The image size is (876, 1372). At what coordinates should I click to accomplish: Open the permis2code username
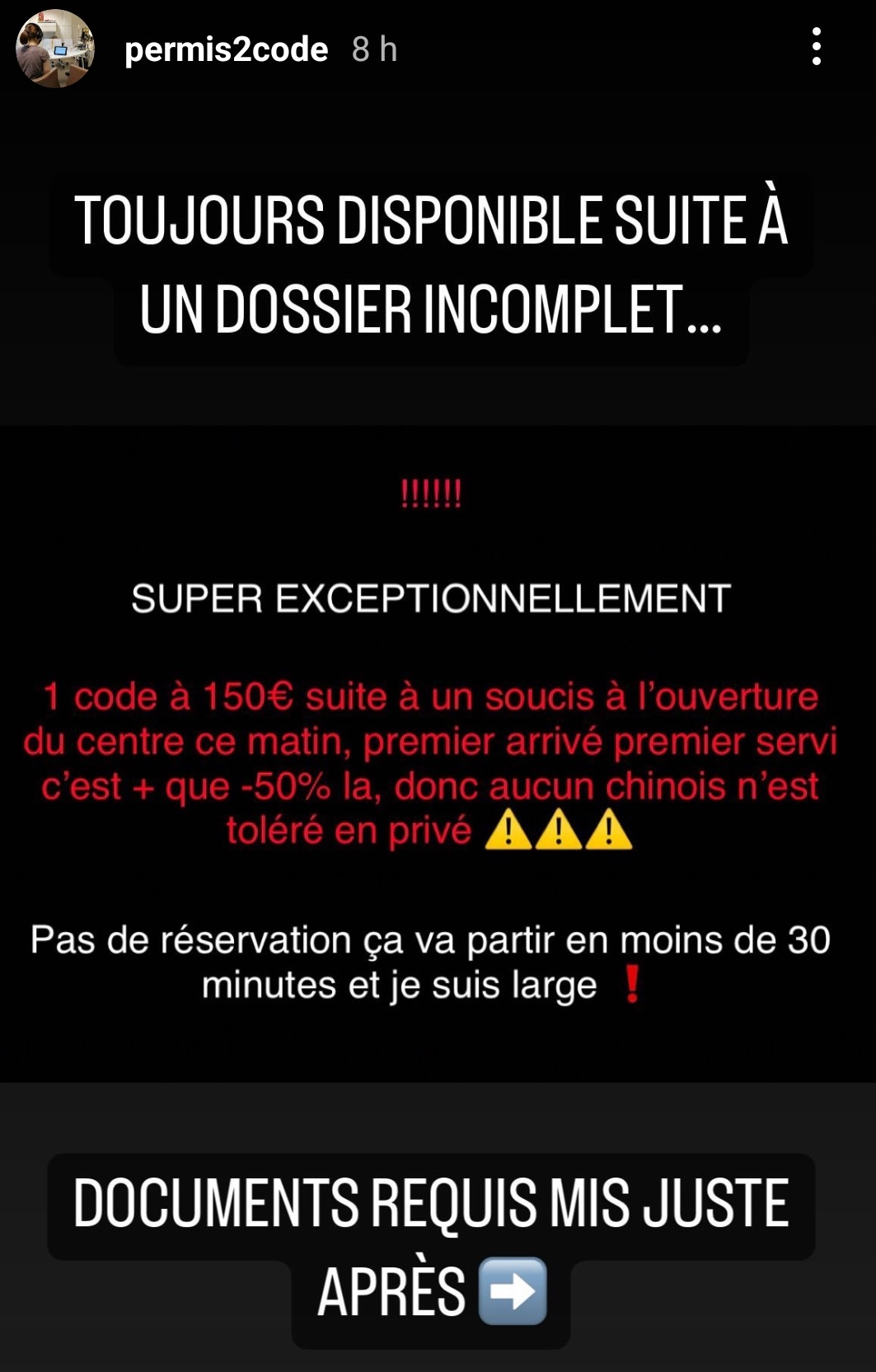[x=226, y=49]
